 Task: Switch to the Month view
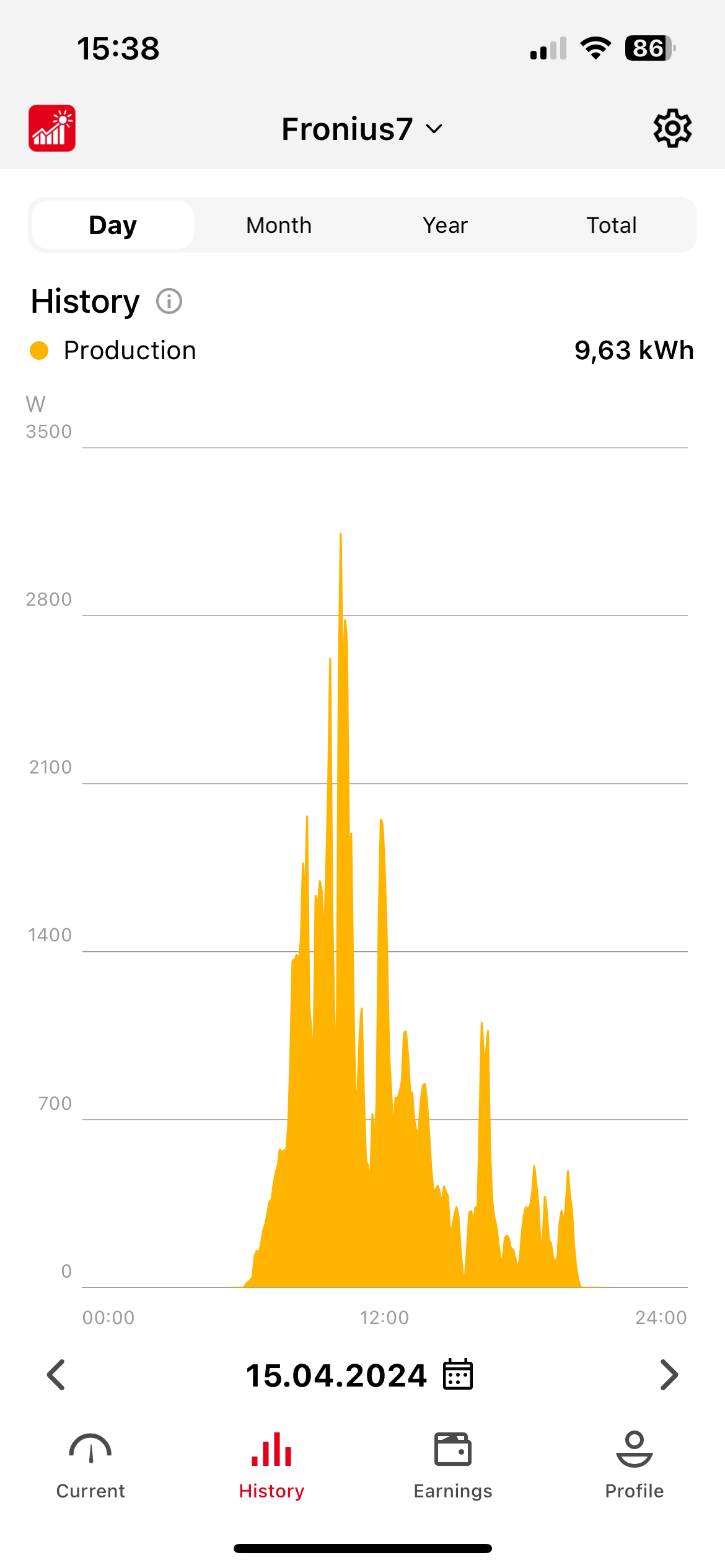tap(279, 225)
